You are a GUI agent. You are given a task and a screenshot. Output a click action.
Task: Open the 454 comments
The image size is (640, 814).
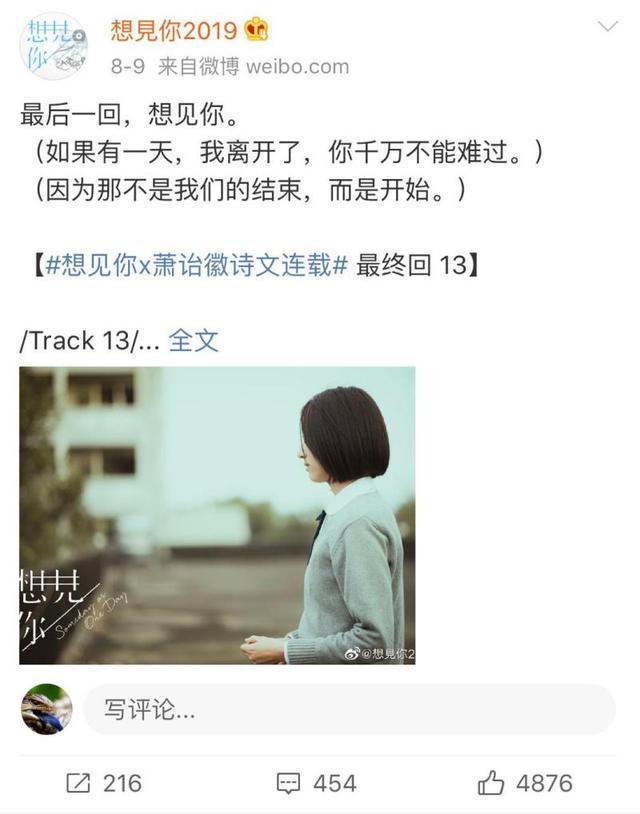316,782
